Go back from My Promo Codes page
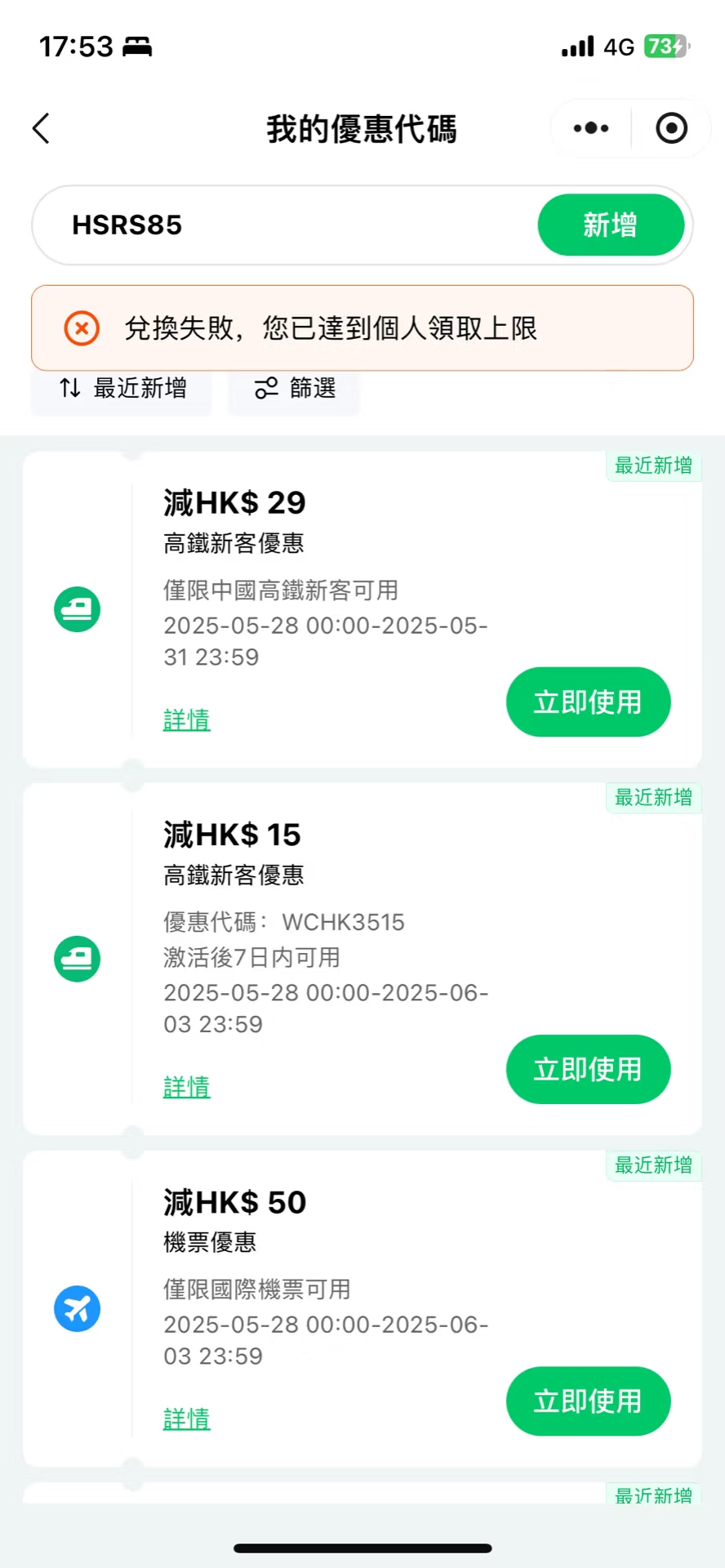The height and width of the screenshot is (1568, 725). [x=41, y=128]
